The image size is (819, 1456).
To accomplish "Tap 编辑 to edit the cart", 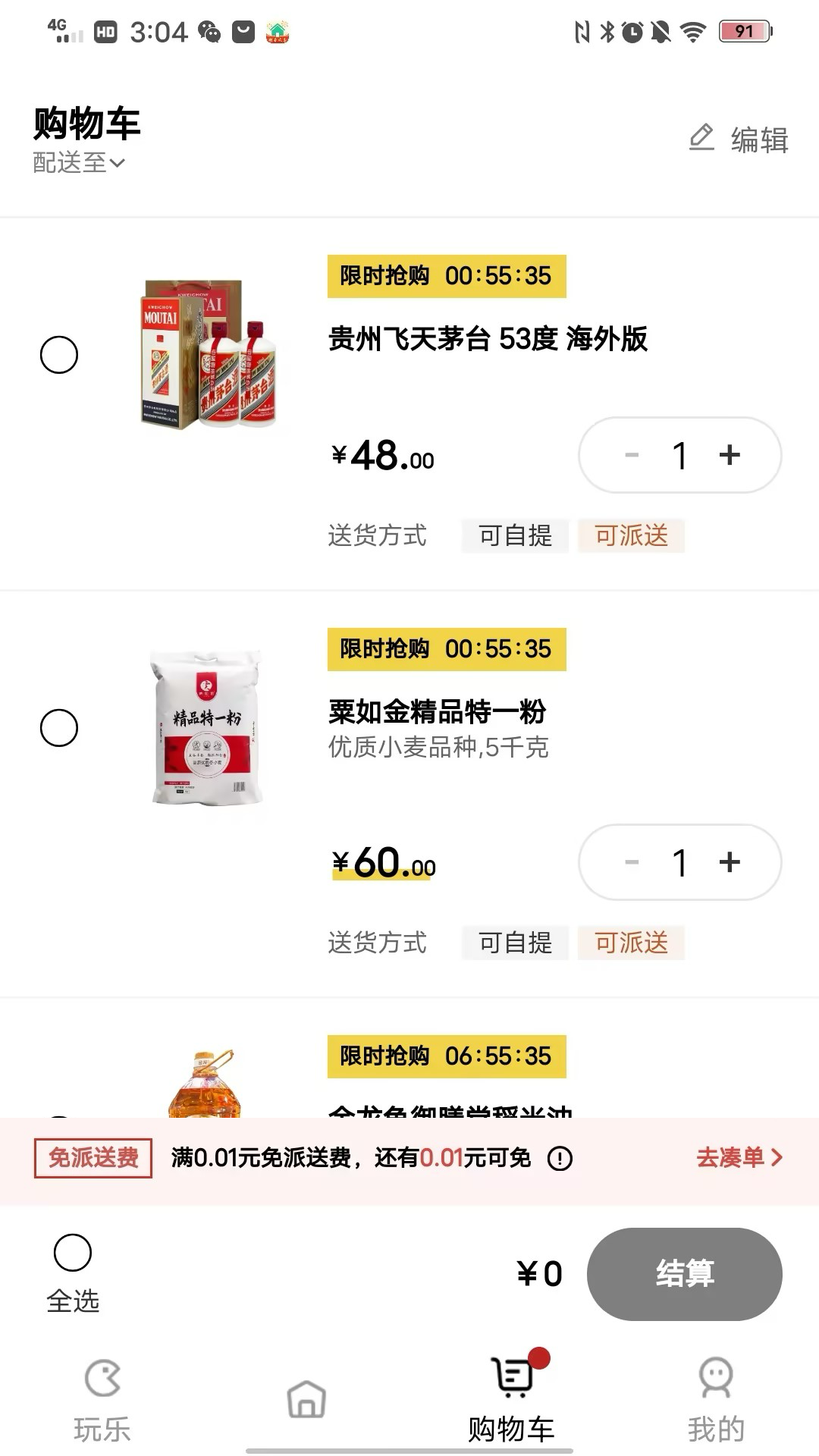I will pyautogui.click(x=739, y=140).
